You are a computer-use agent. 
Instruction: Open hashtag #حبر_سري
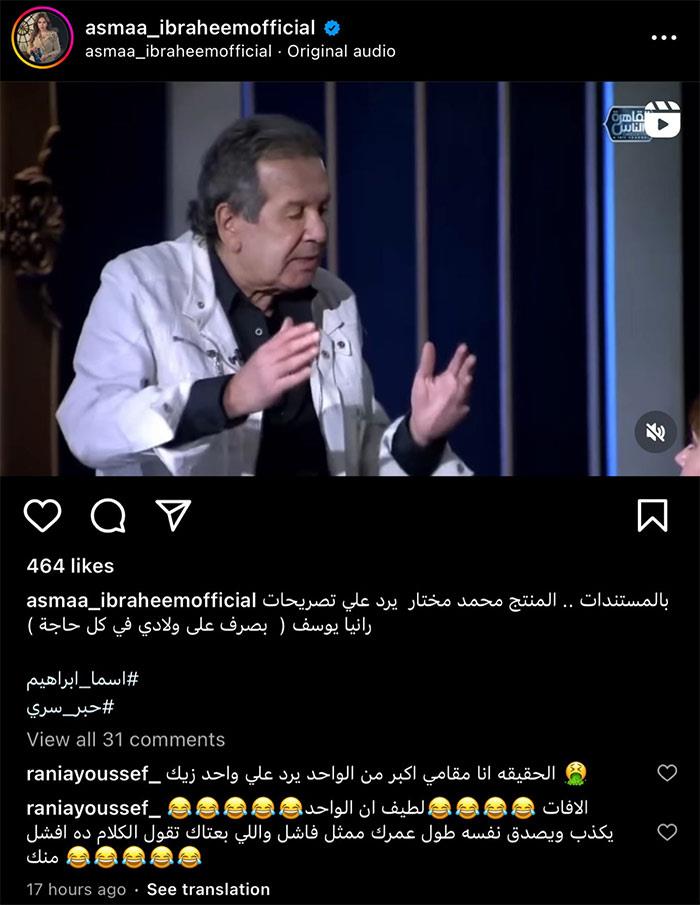point(82,707)
